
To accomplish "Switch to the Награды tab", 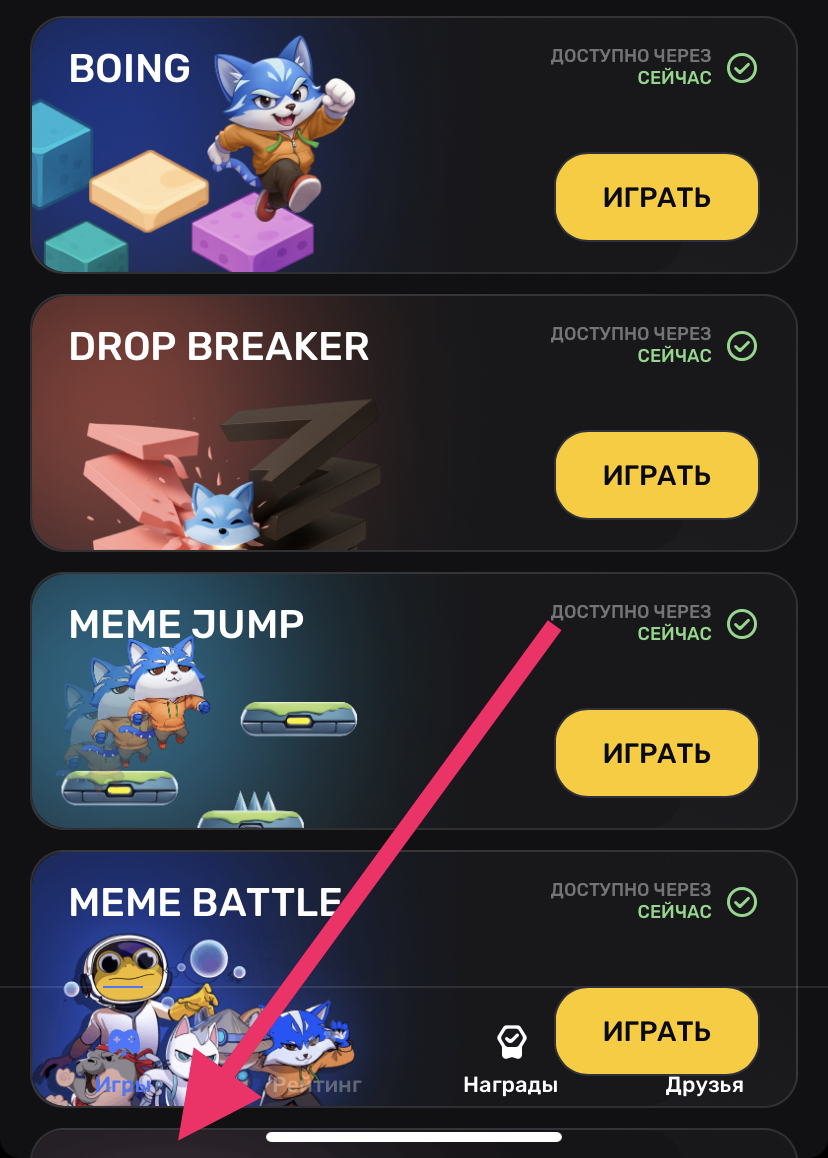I will click(x=510, y=1060).
